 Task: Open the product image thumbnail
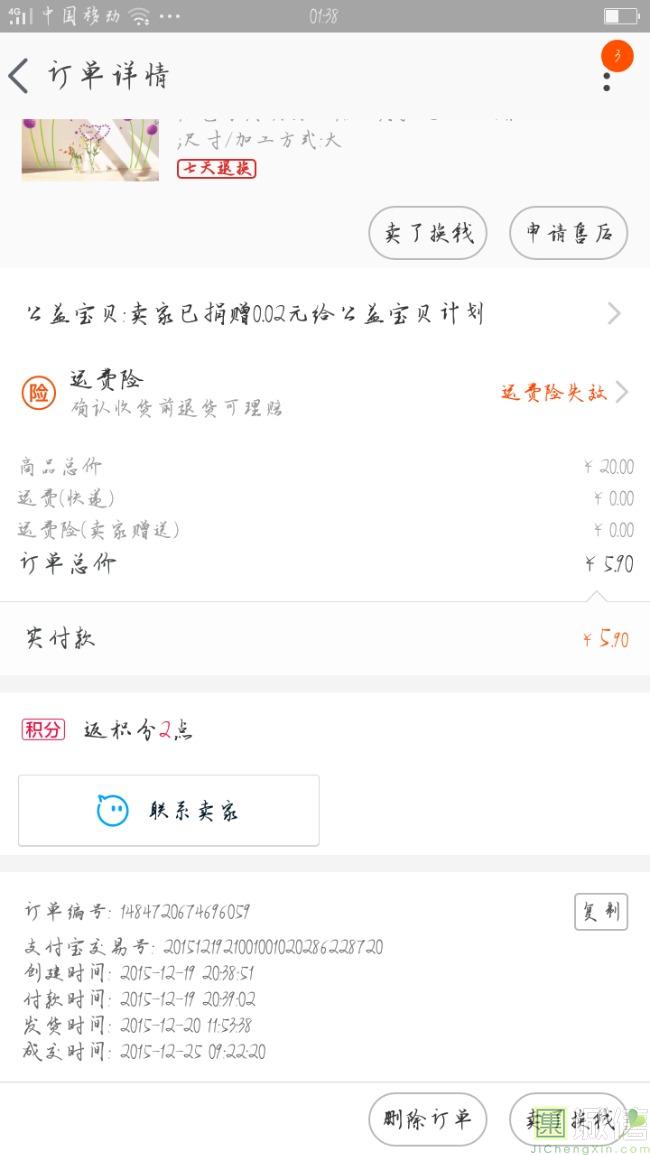click(x=90, y=150)
